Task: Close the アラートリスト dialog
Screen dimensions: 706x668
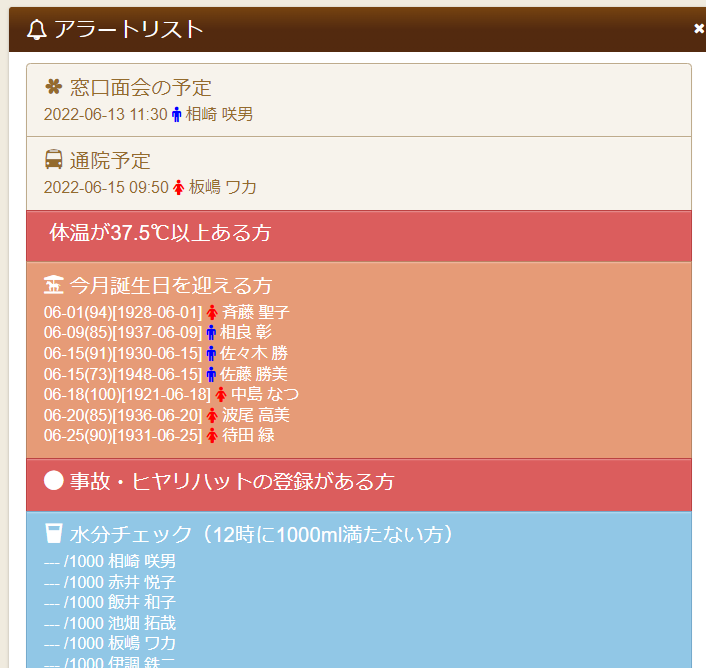Action: [x=698, y=29]
